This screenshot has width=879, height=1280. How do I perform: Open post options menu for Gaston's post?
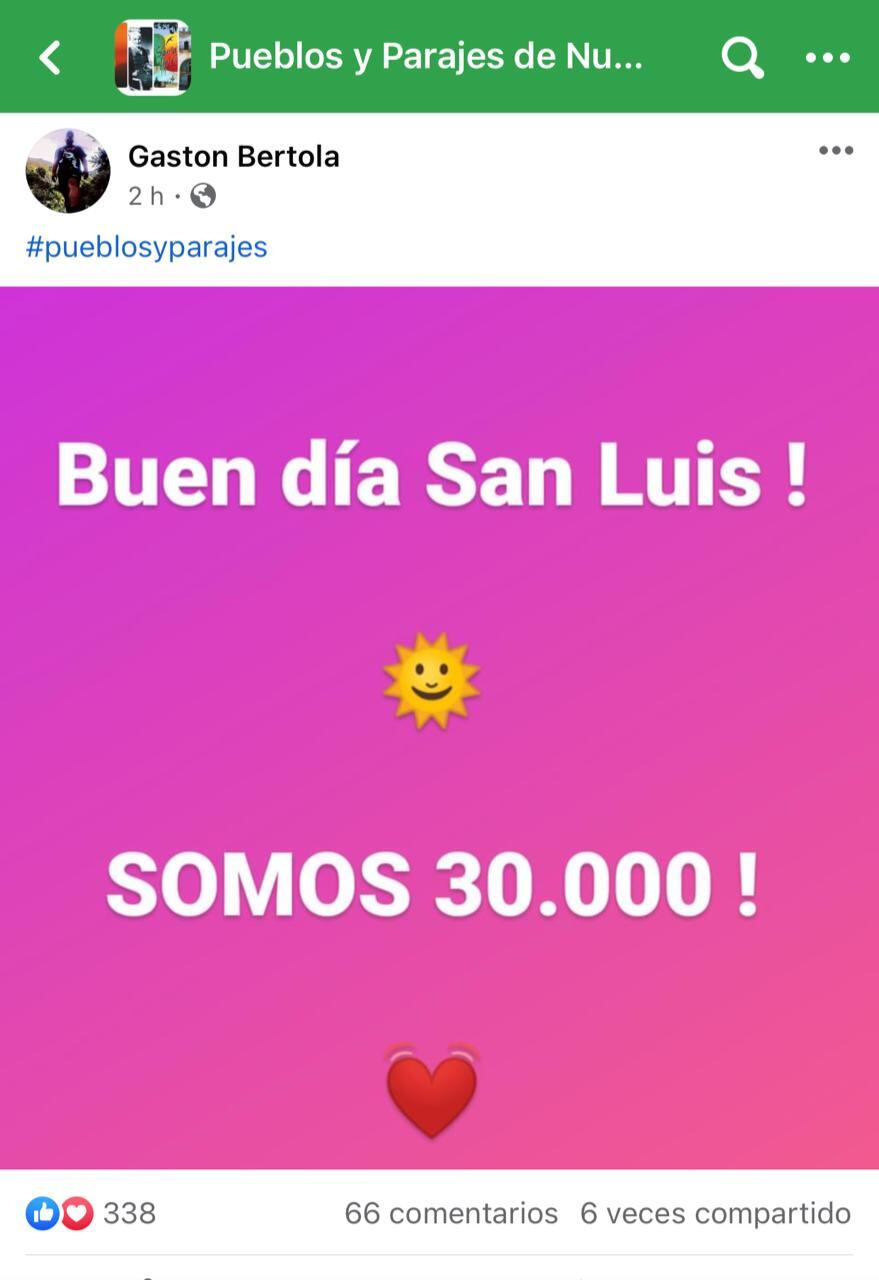pyautogui.click(x=835, y=151)
